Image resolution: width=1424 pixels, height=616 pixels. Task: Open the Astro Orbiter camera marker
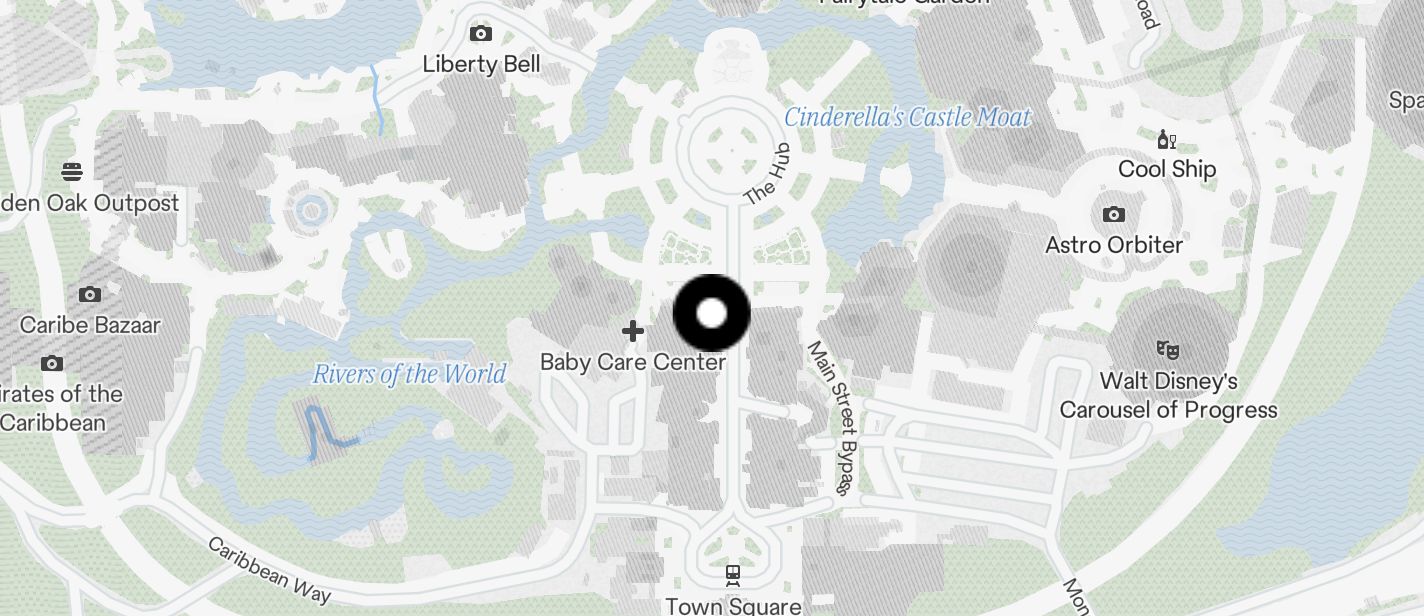pos(1113,215)
